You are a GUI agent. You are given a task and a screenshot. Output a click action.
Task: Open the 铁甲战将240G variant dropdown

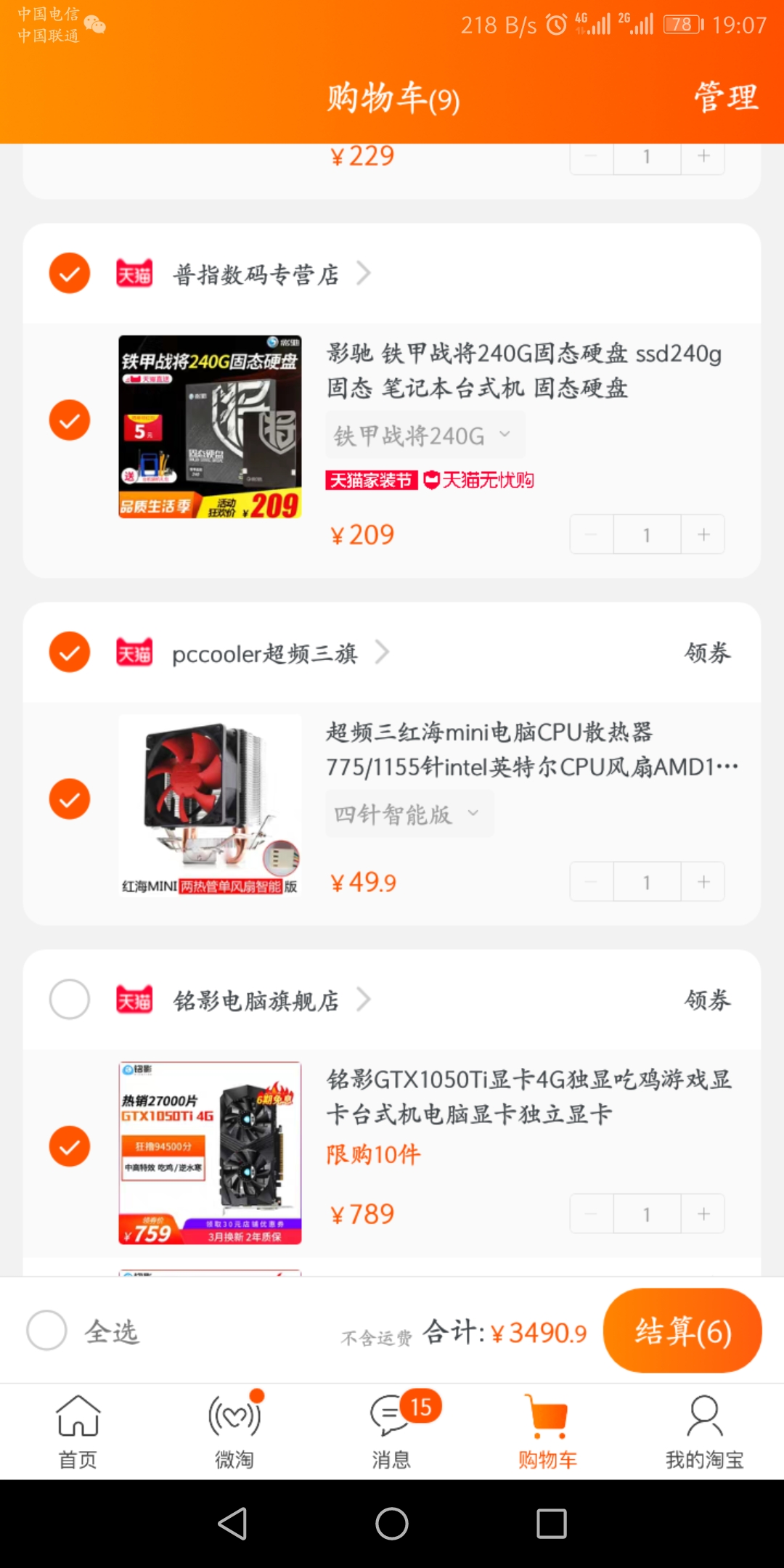(x=425, y=436)
